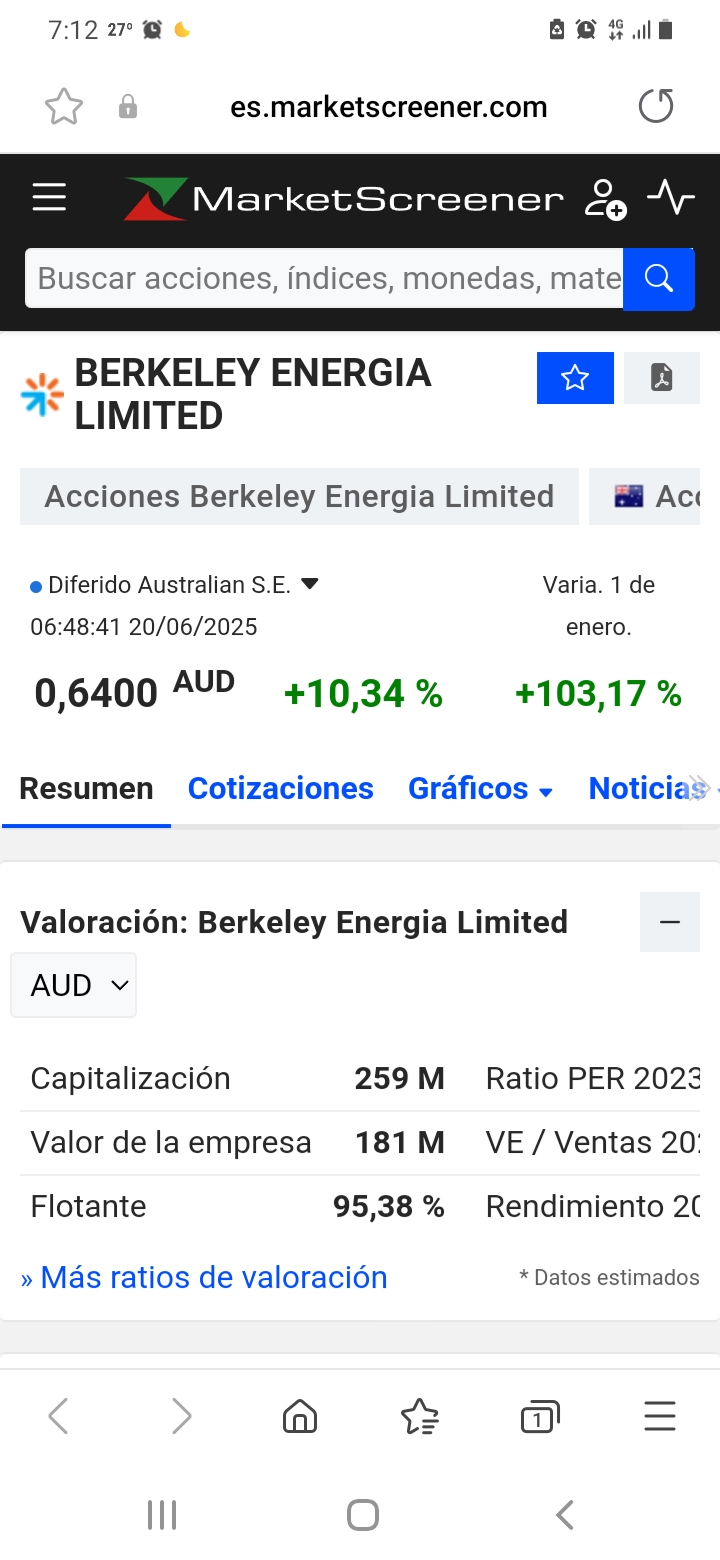Screen dimensions: 720x1560
Task: Open the MarketScreener hamburger menu
Action: [x=49, y=198]
